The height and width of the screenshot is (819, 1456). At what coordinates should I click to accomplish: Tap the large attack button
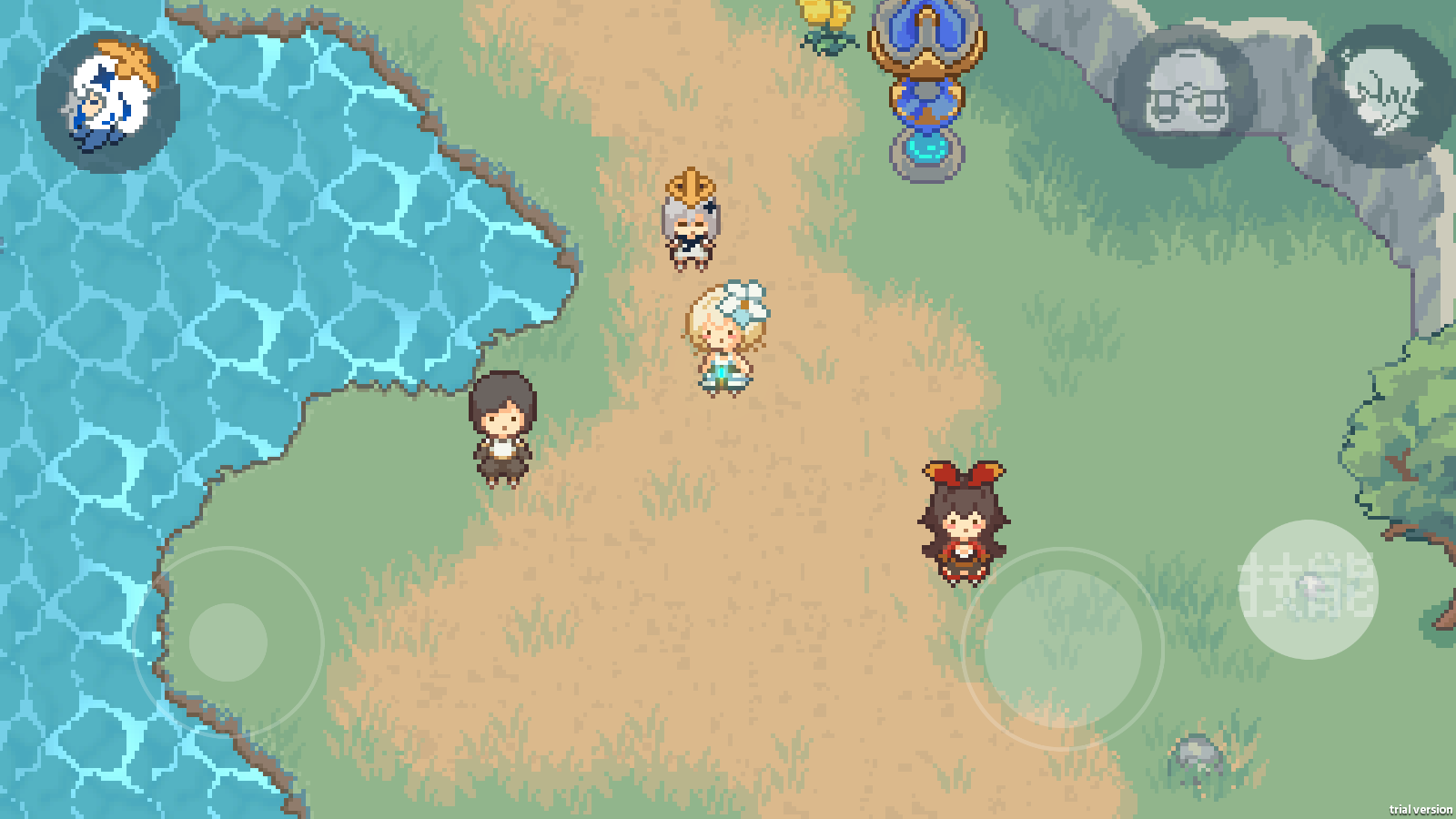[x=1062, y=649]
